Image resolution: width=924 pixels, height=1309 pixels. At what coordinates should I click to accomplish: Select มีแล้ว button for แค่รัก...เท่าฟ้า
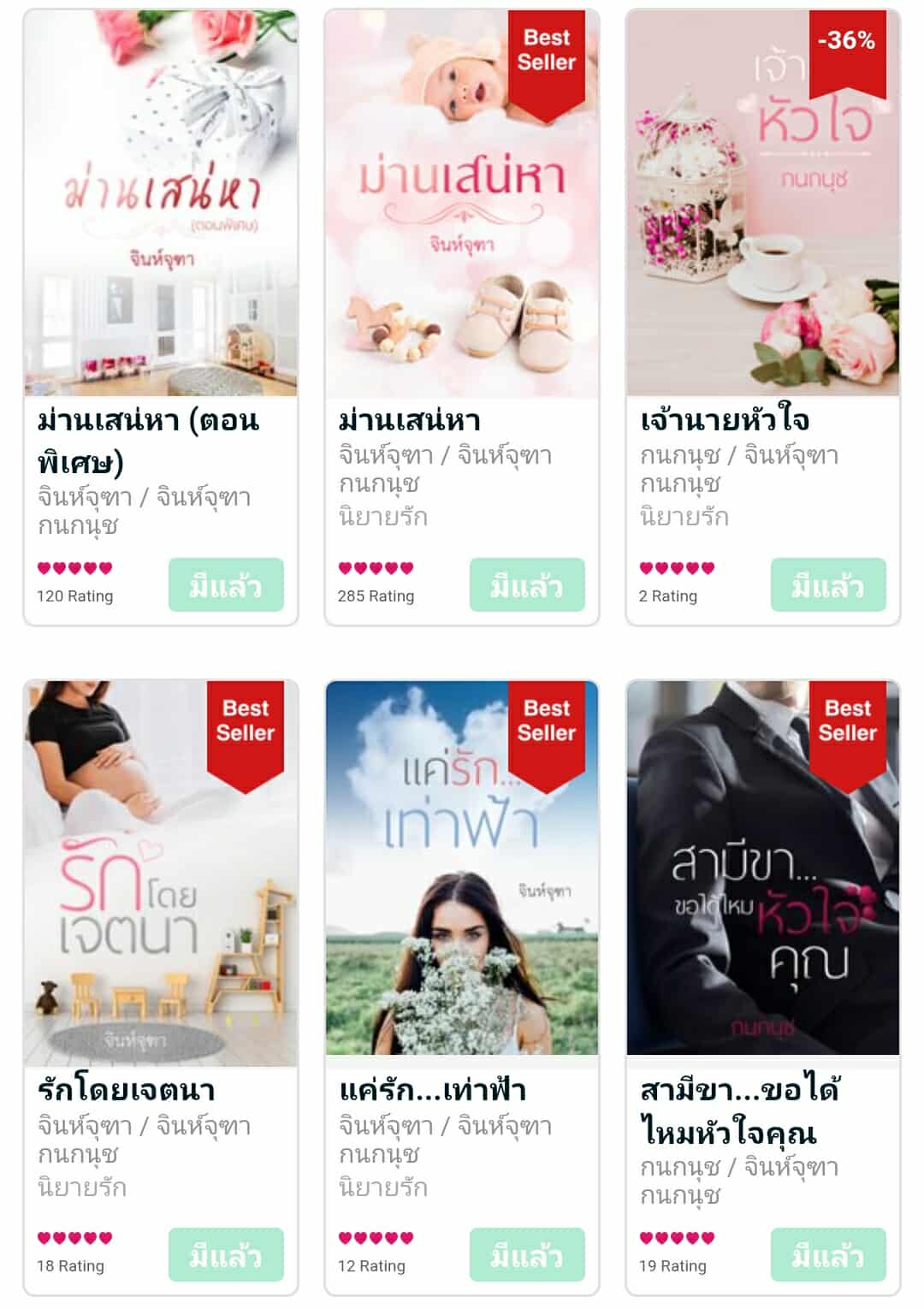(527, 1255)
